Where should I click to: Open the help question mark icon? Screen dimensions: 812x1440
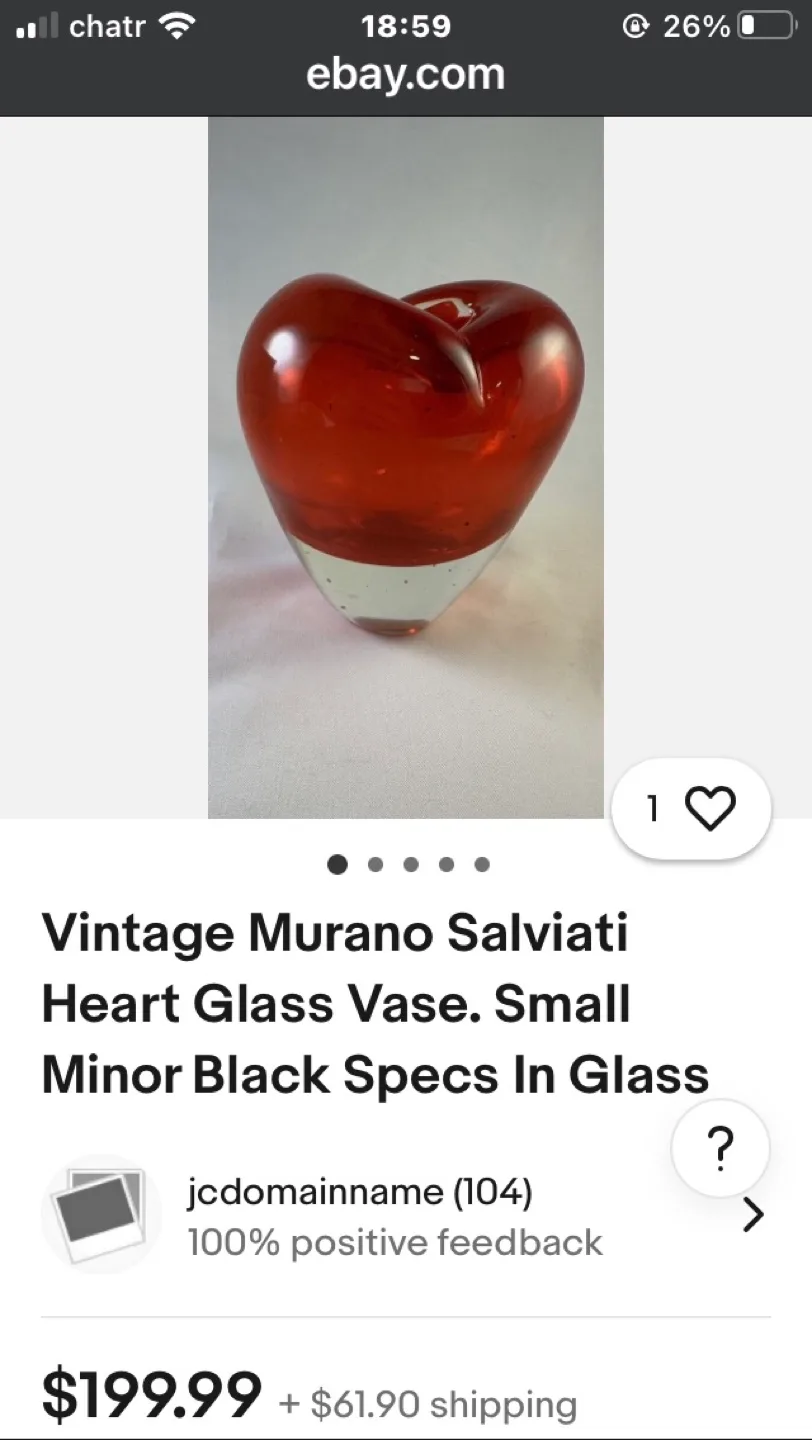(719, 1148)
